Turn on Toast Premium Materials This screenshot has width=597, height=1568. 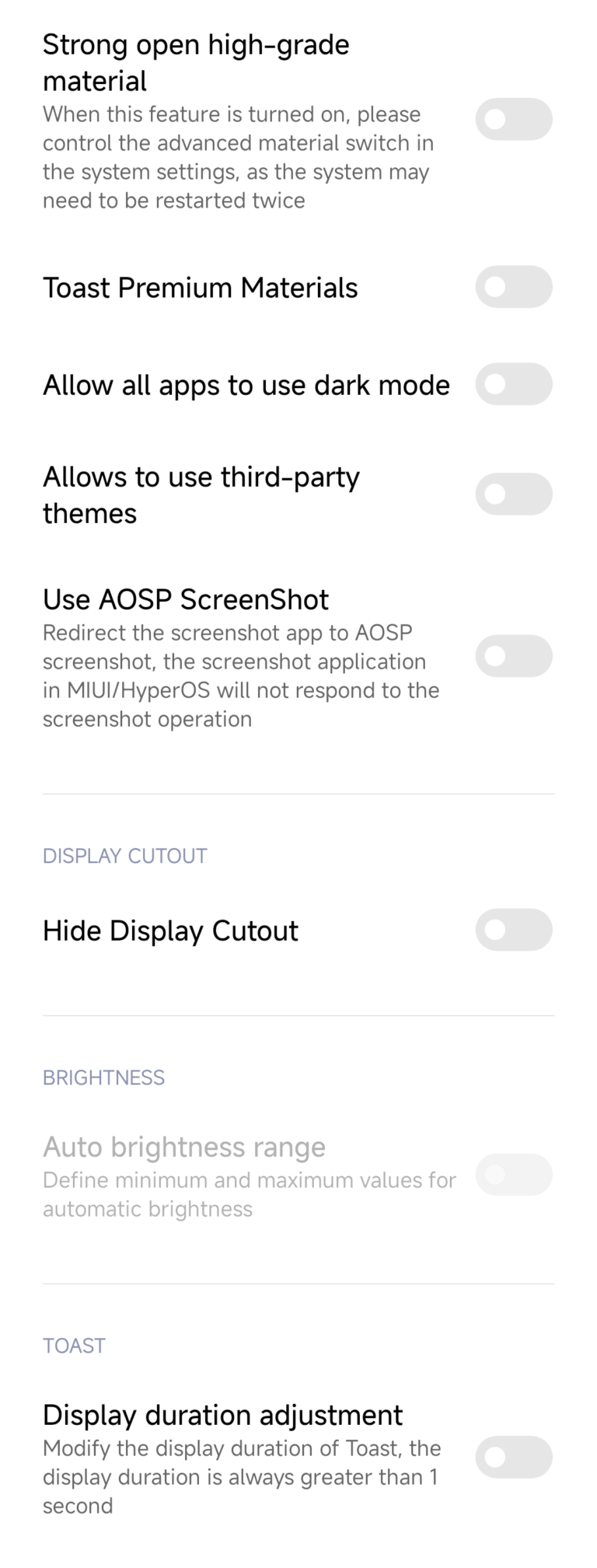coord(514,286)
